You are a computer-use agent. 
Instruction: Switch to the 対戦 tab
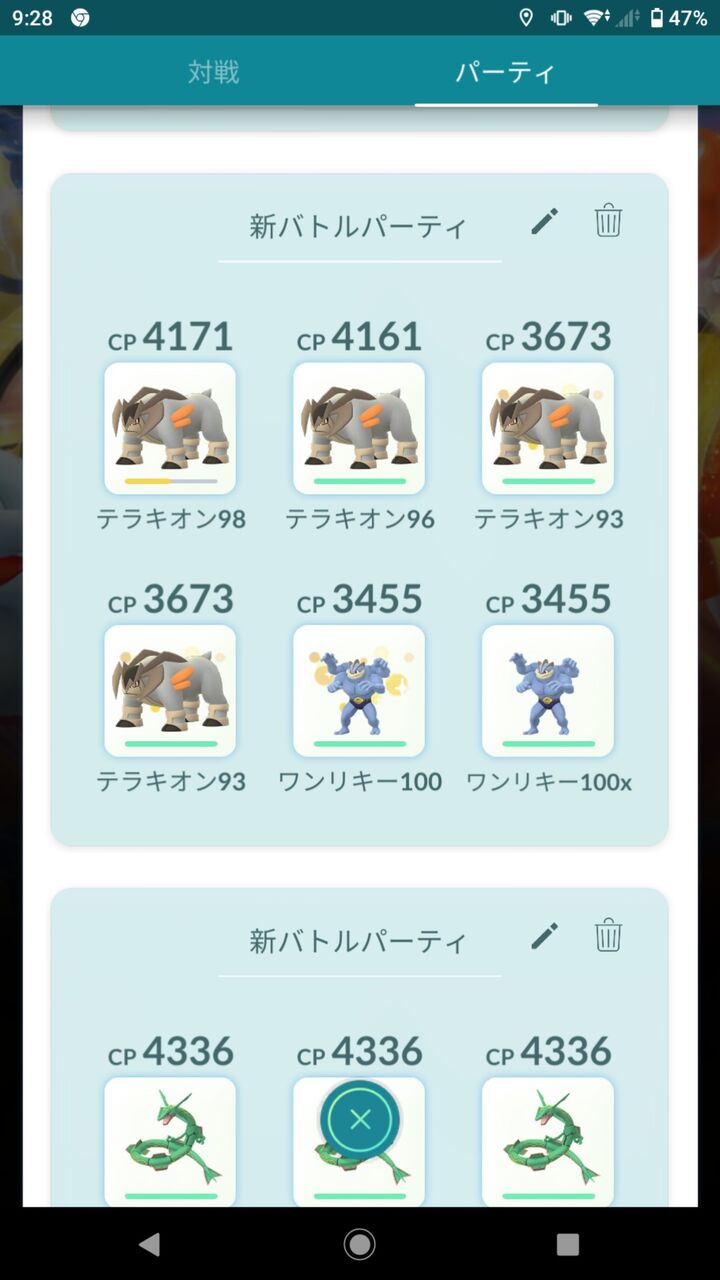(x=213, y=72)
